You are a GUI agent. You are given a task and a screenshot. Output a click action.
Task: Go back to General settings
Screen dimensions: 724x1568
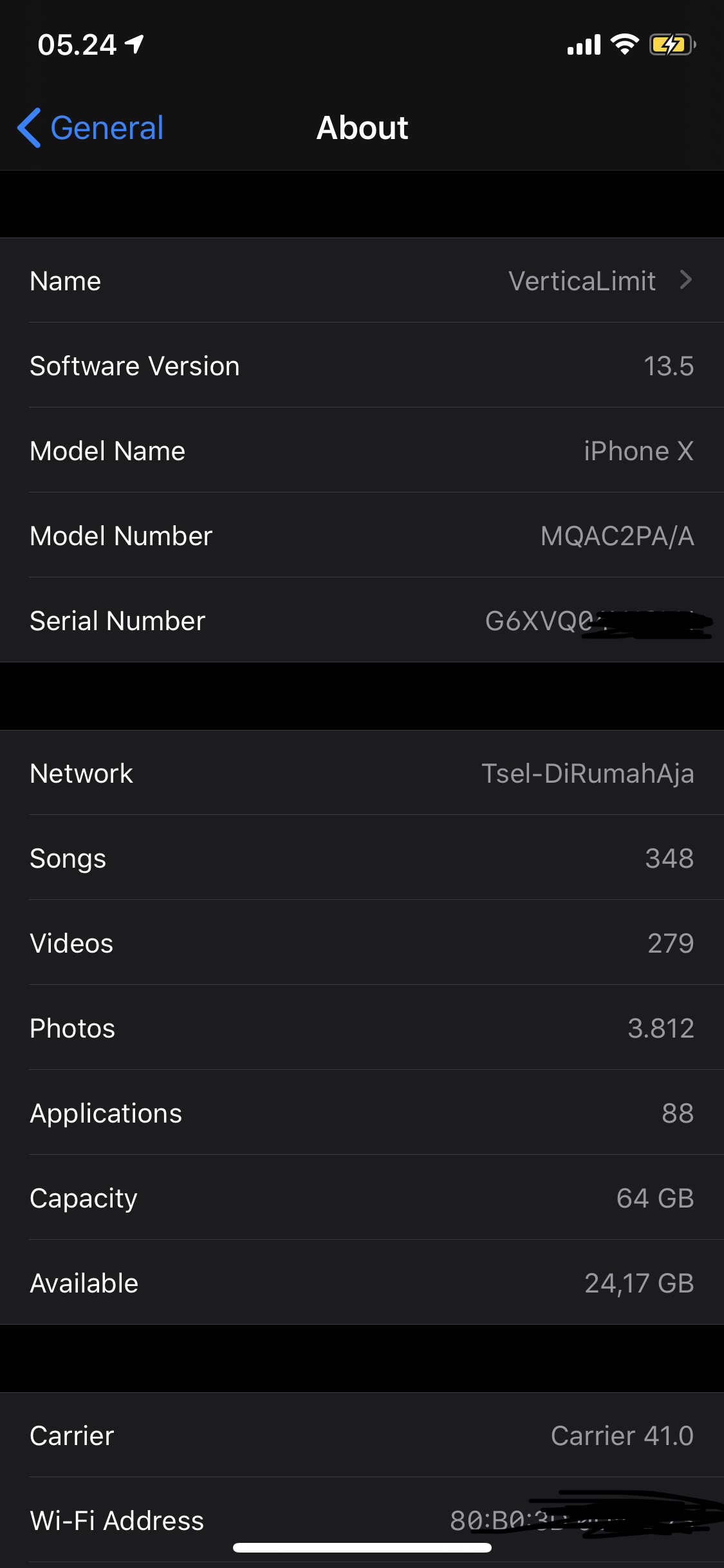pyautogui.click(x=91, y=127)
